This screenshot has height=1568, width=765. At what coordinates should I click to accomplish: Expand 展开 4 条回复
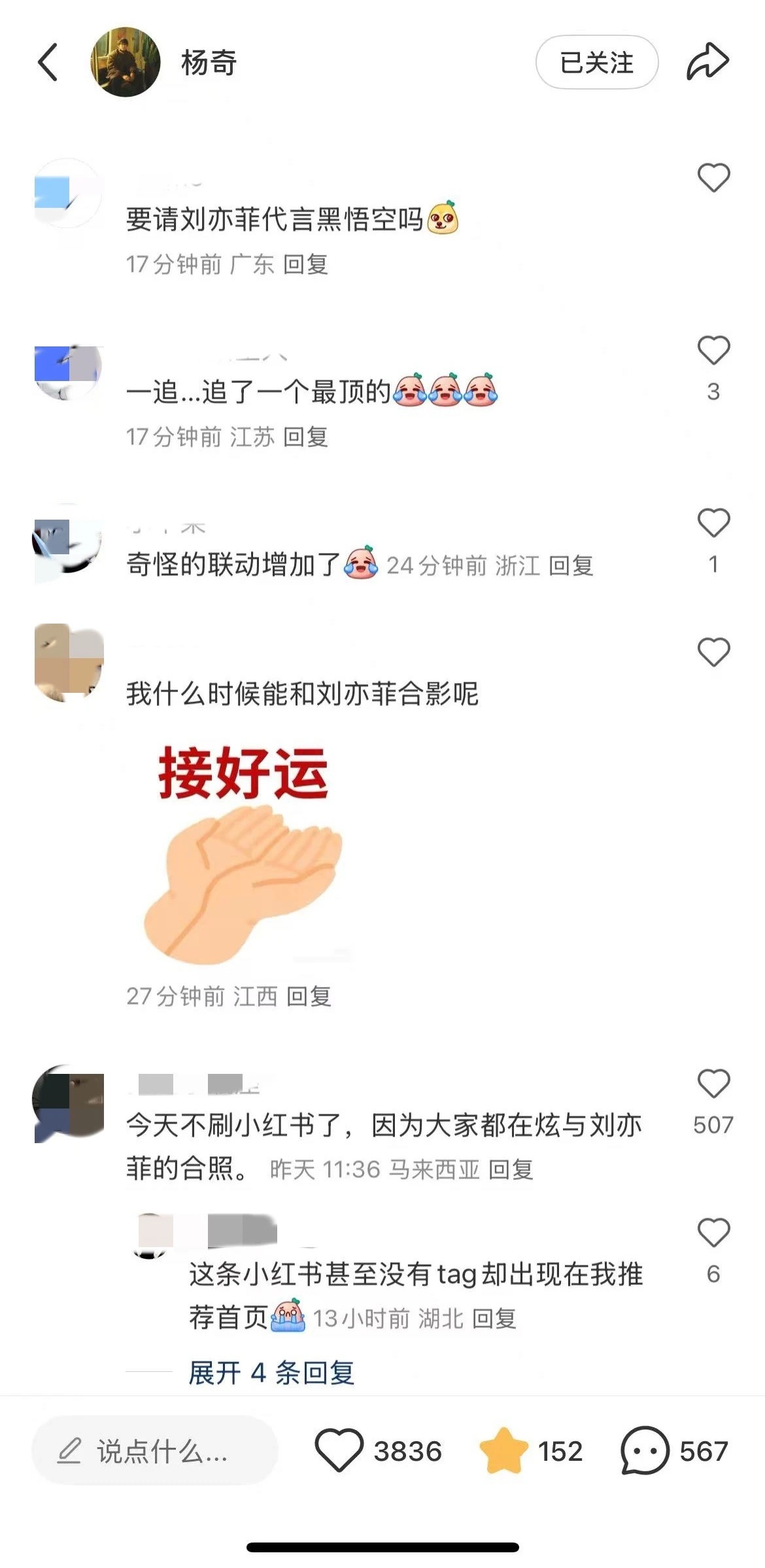[x=271, y=1373]
